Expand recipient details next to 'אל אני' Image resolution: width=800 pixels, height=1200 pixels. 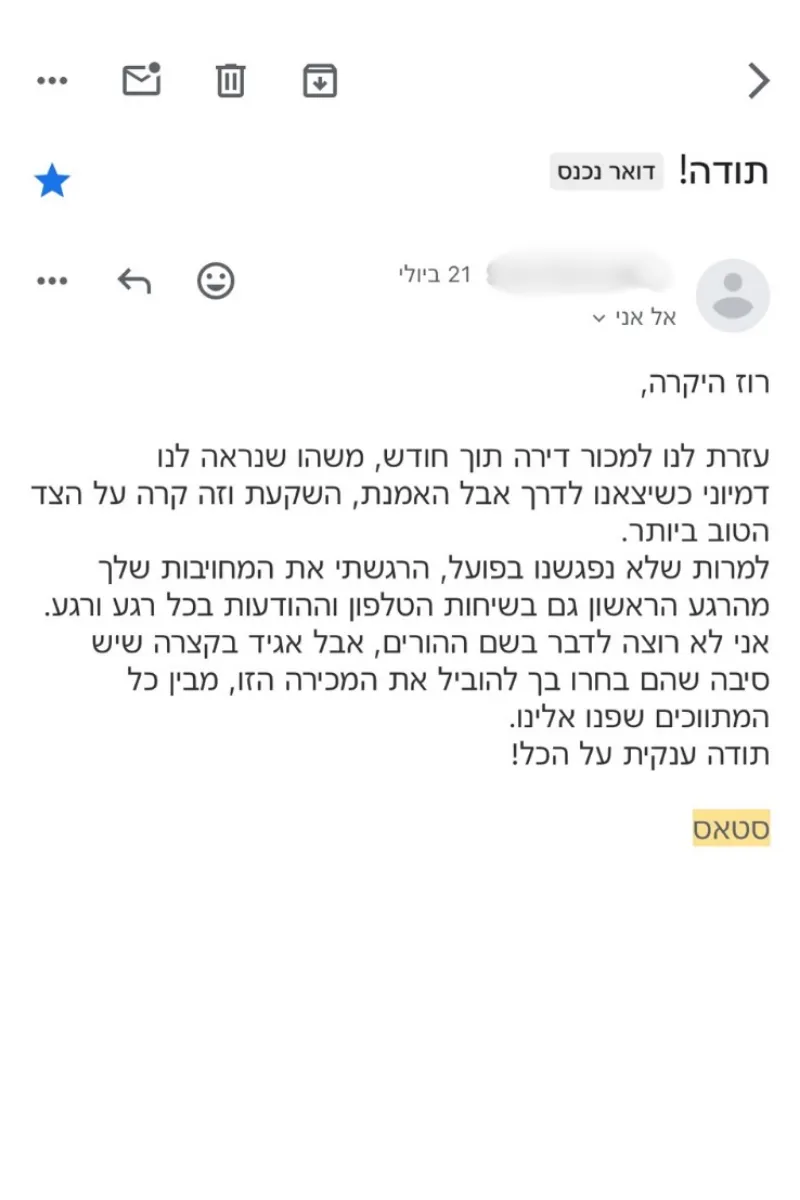pyautogui.click(x=600, y=318)
